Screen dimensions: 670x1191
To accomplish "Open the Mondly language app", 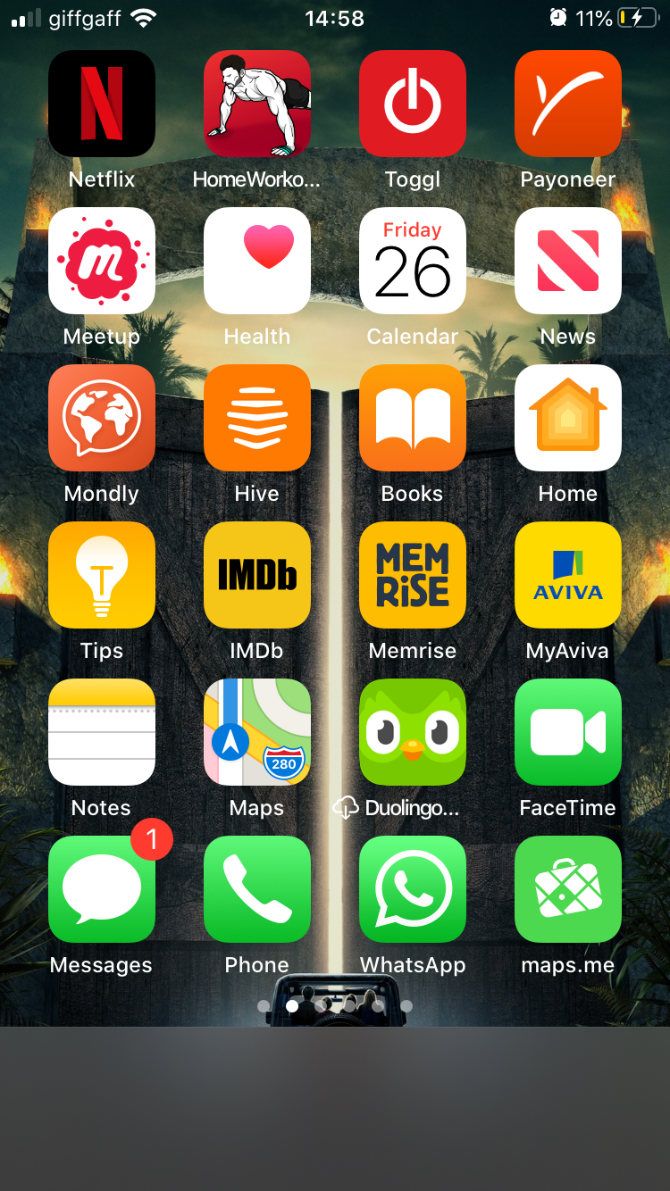I will 101,417.
